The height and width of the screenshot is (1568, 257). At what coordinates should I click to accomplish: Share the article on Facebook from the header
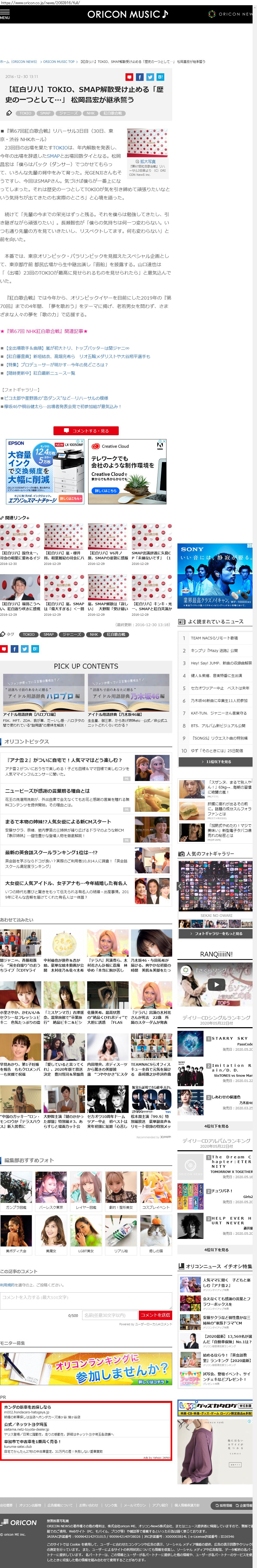[140, 77]
